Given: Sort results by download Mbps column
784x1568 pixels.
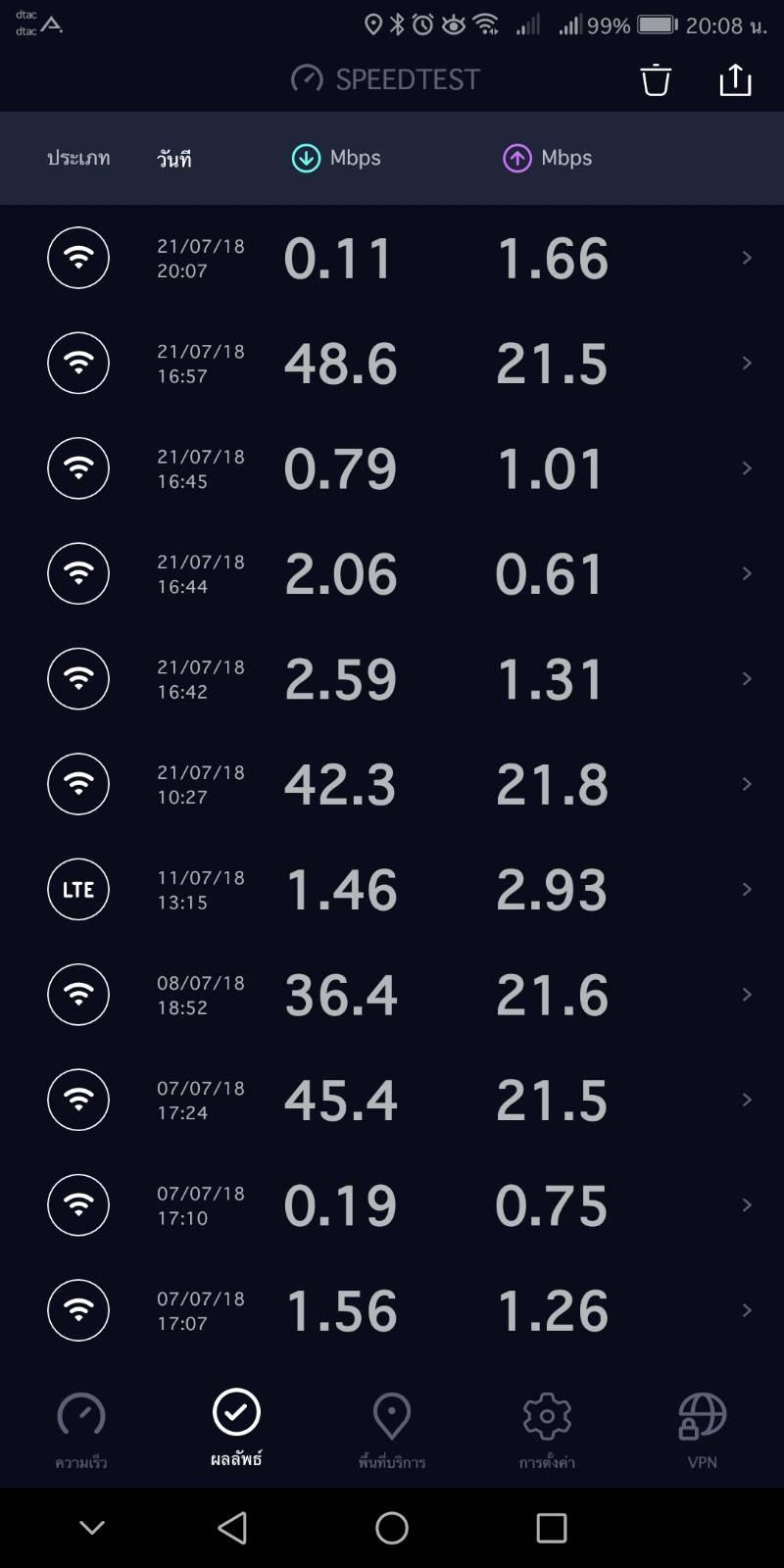Looking at the screenshot, I should pos(336,158).
